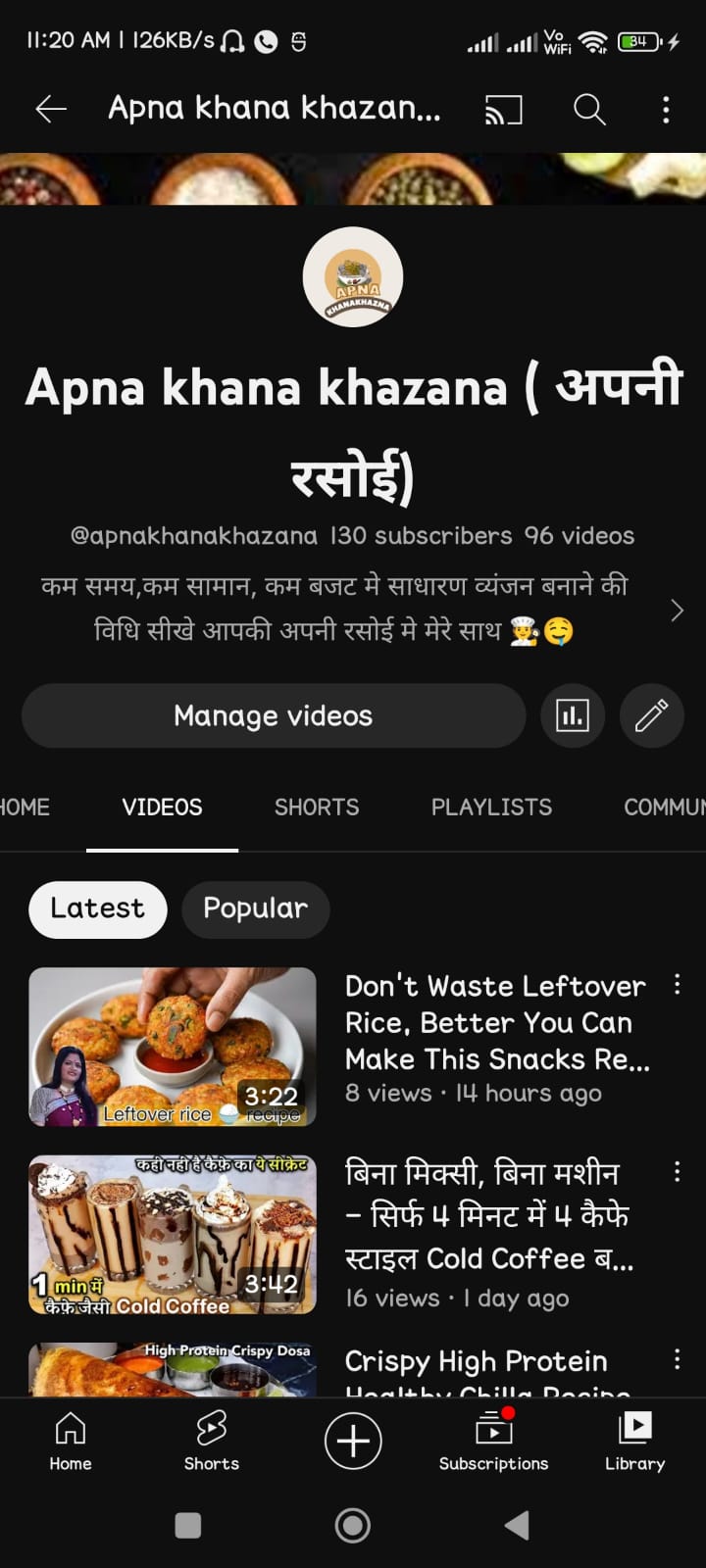Open the top-right overflow menu
The image size is (706, 1568).
666,110
